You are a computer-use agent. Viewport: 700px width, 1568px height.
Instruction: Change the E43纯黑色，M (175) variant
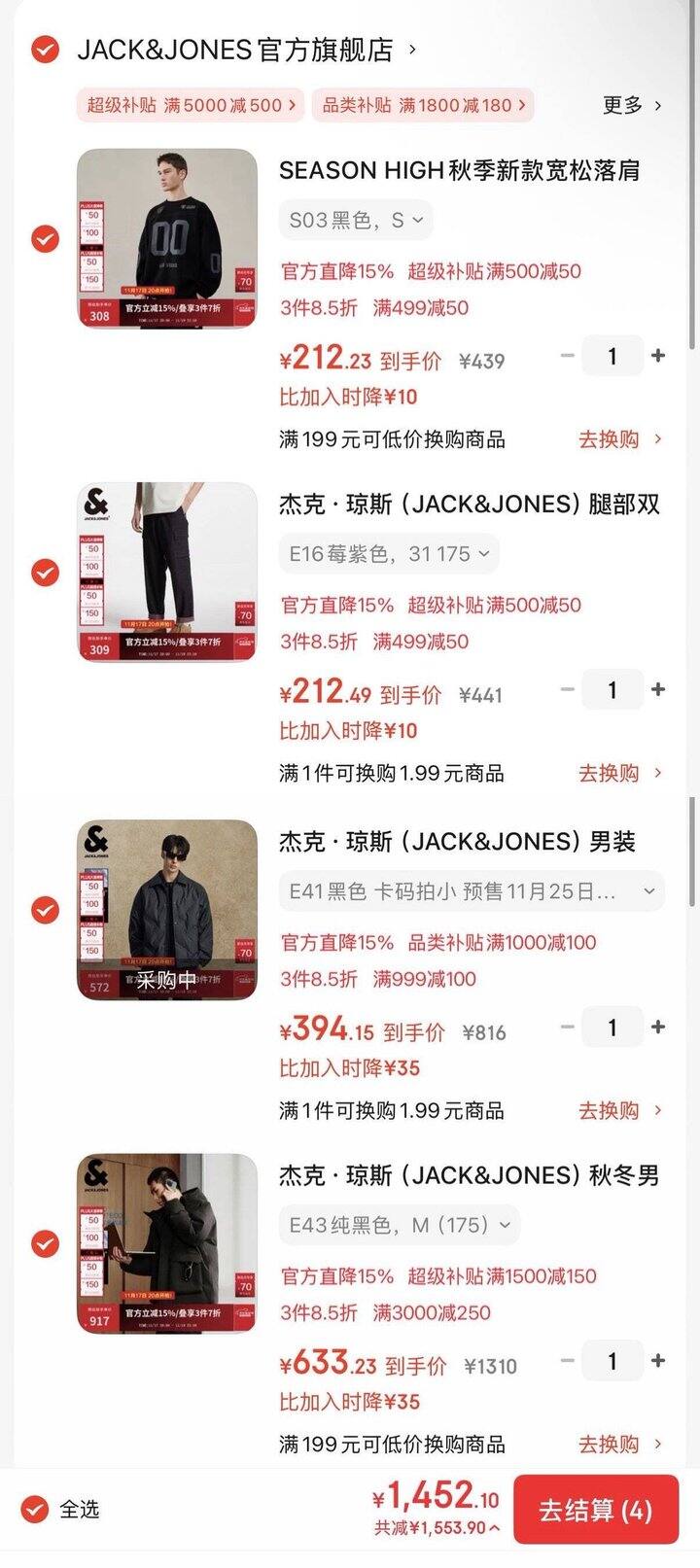point(400,1225)
